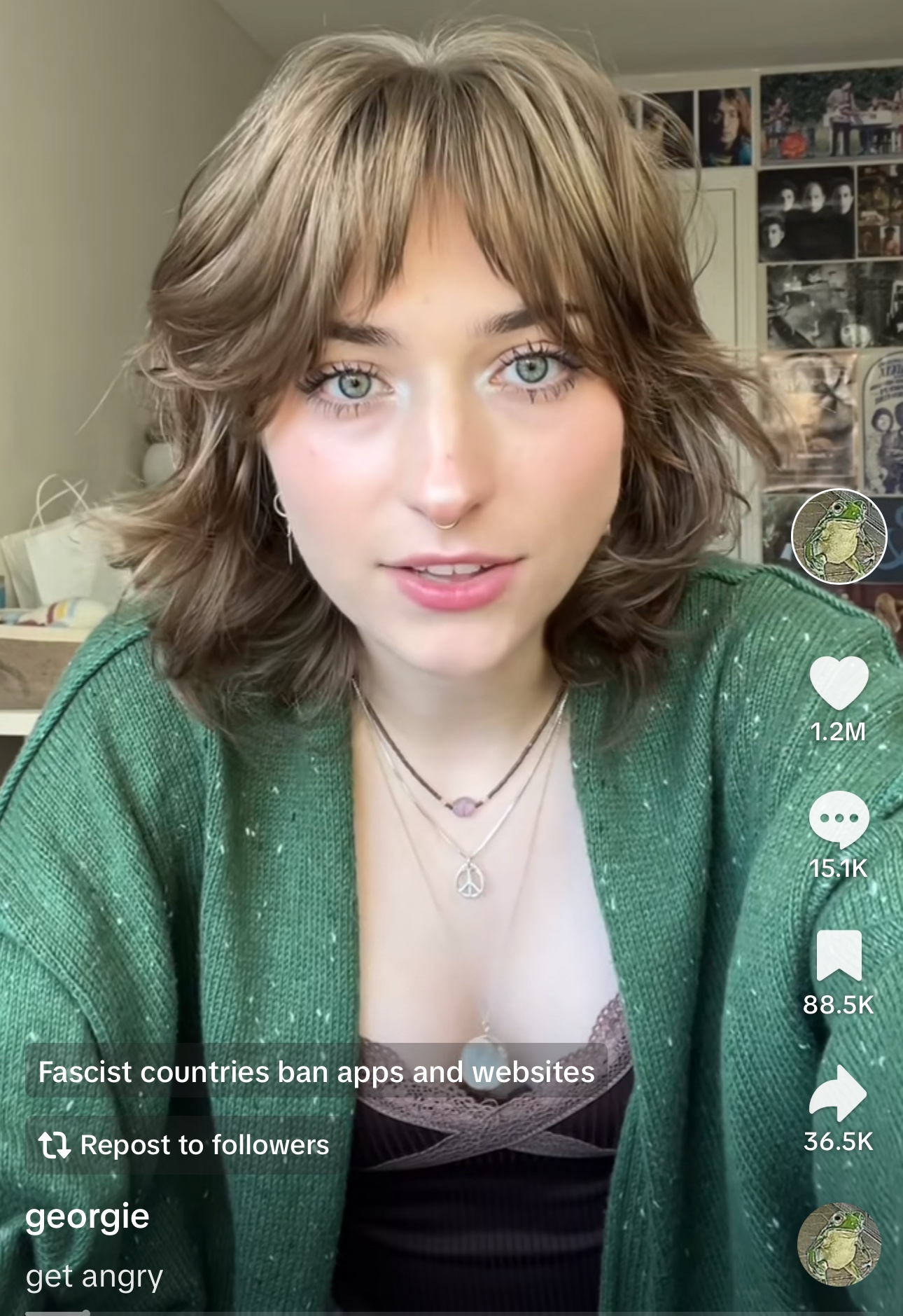Open georgie's profile from username
Screen dimensions: 903x1316
pyautogui.click(x=87, y=1217)
